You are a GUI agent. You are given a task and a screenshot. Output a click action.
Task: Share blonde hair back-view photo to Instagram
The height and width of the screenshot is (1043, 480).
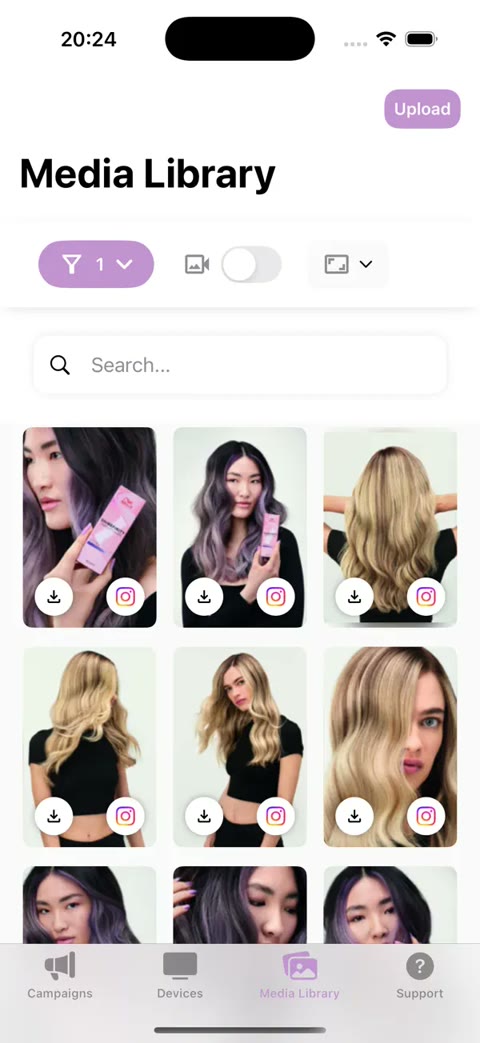(x=426, y=597)
